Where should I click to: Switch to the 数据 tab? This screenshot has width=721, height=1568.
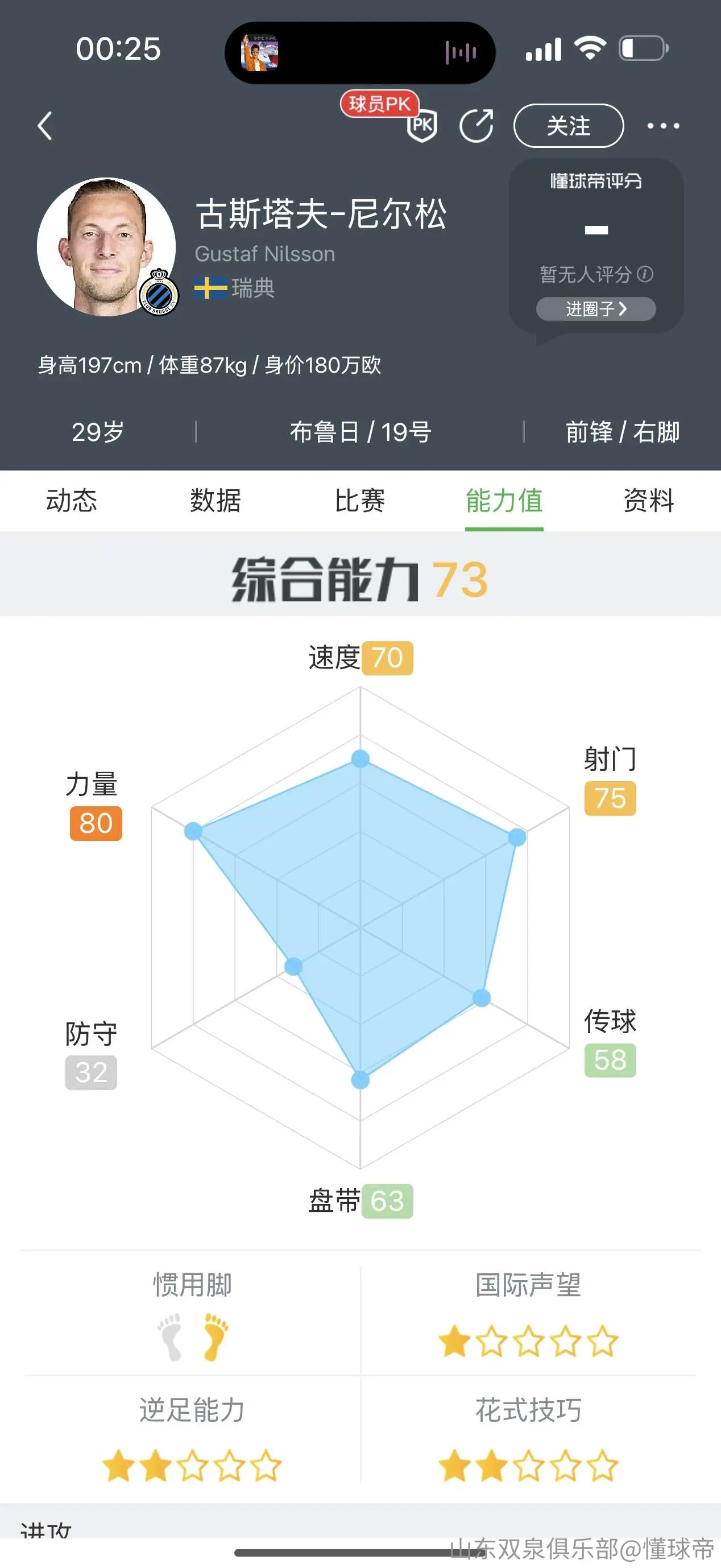click(x=216, y=501)
